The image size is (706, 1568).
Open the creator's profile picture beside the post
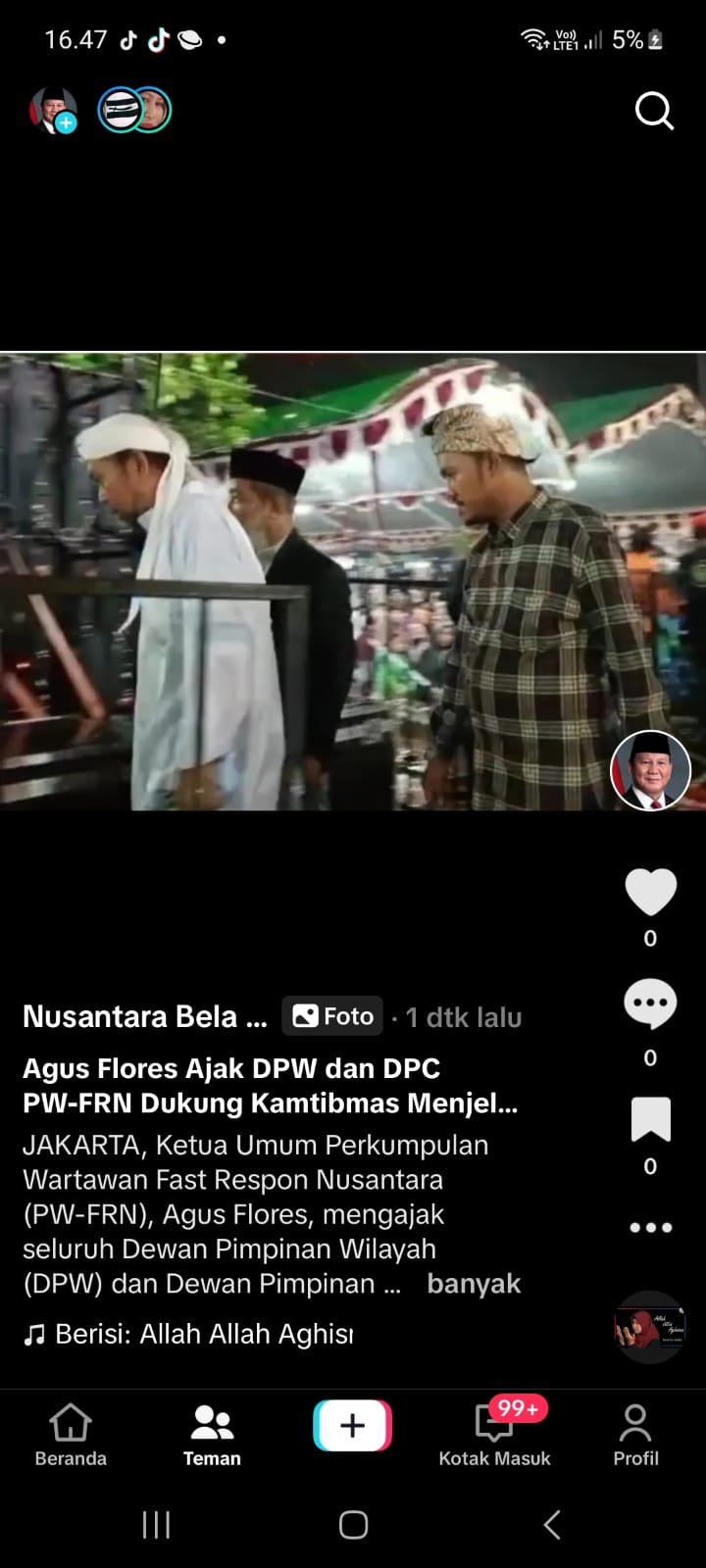click(x=650, y=770)
